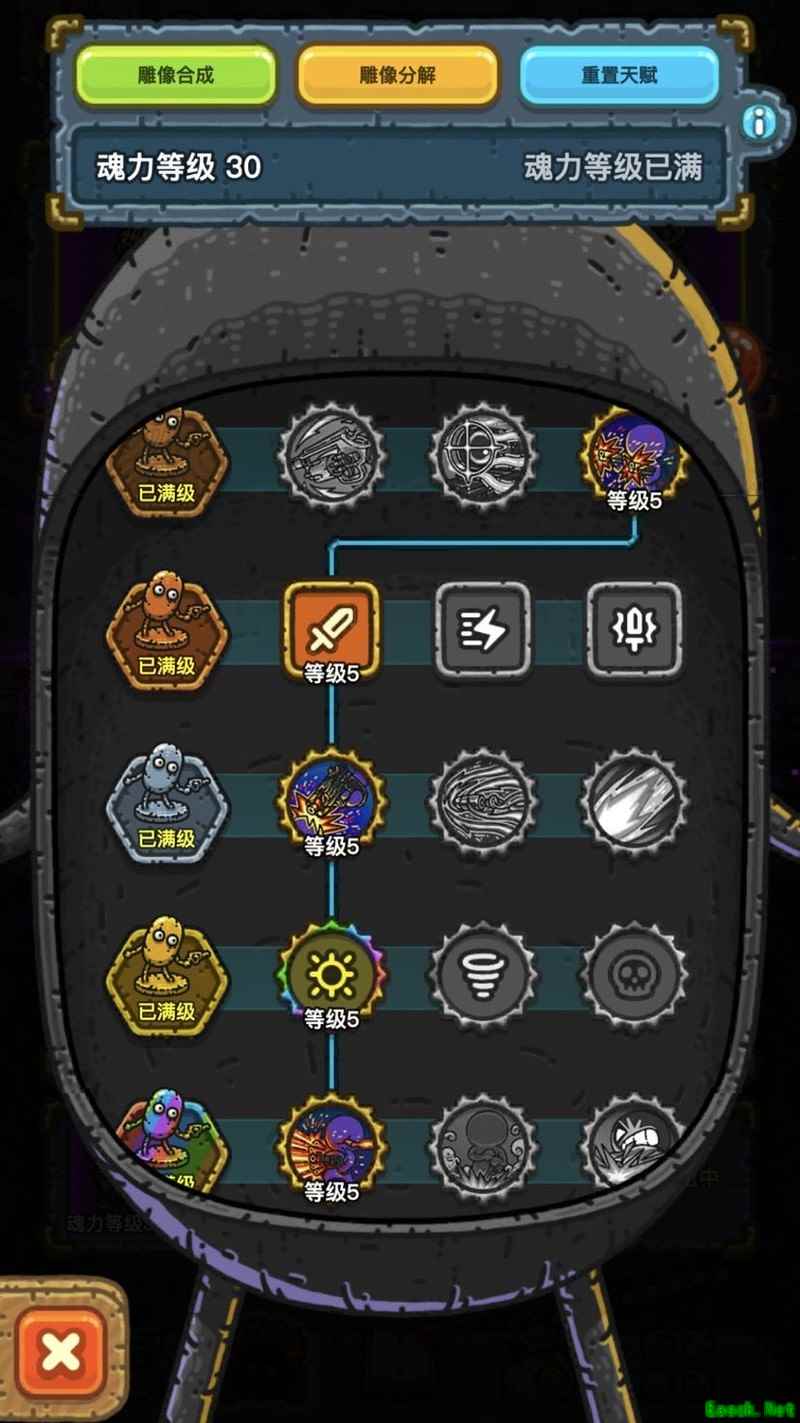
Task: Select the skull talent
Action: [635, 972]
